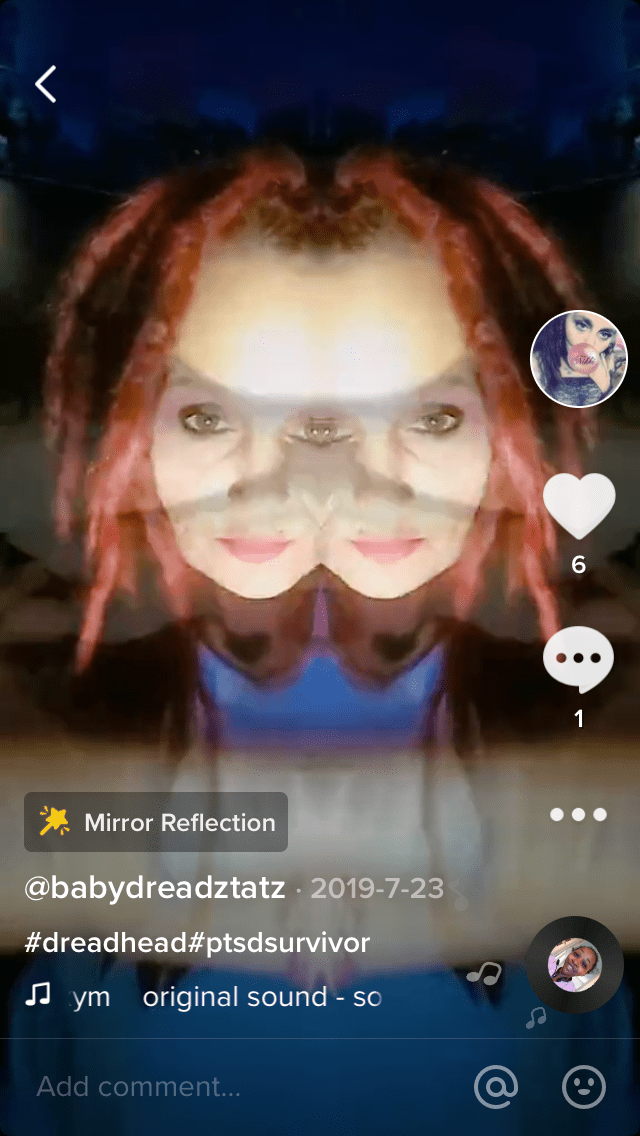Screen dimensions: 640x1136
Task: Open the emoji picker
Action: (584, 1087)
